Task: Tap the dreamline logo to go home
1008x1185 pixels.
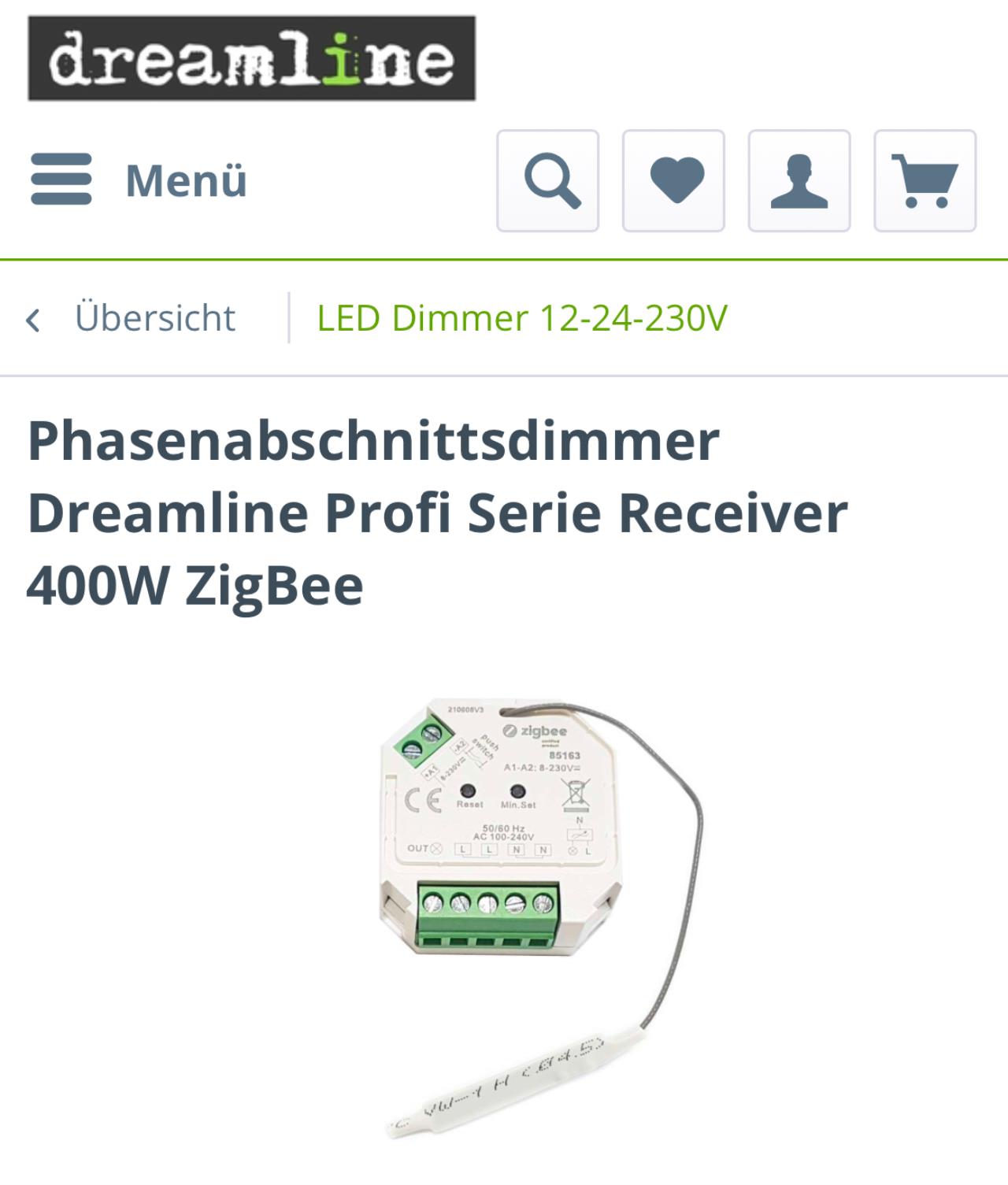Action: tap(252, 59)
